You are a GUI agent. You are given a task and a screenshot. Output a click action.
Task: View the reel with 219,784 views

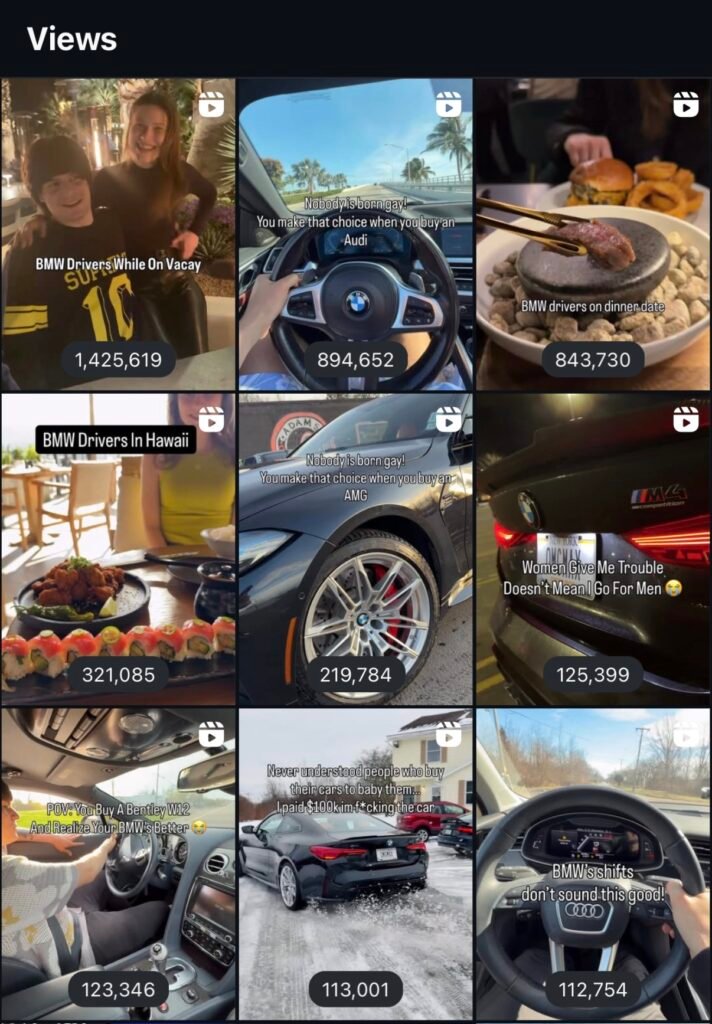[355, 549]
